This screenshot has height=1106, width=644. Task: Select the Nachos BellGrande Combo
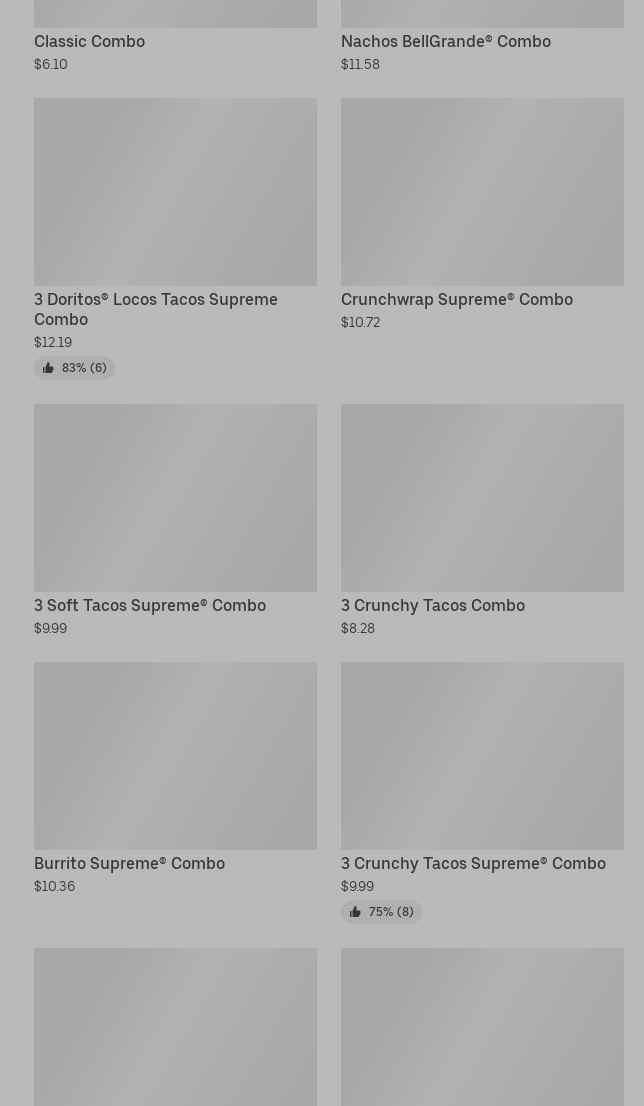point(445,41)
